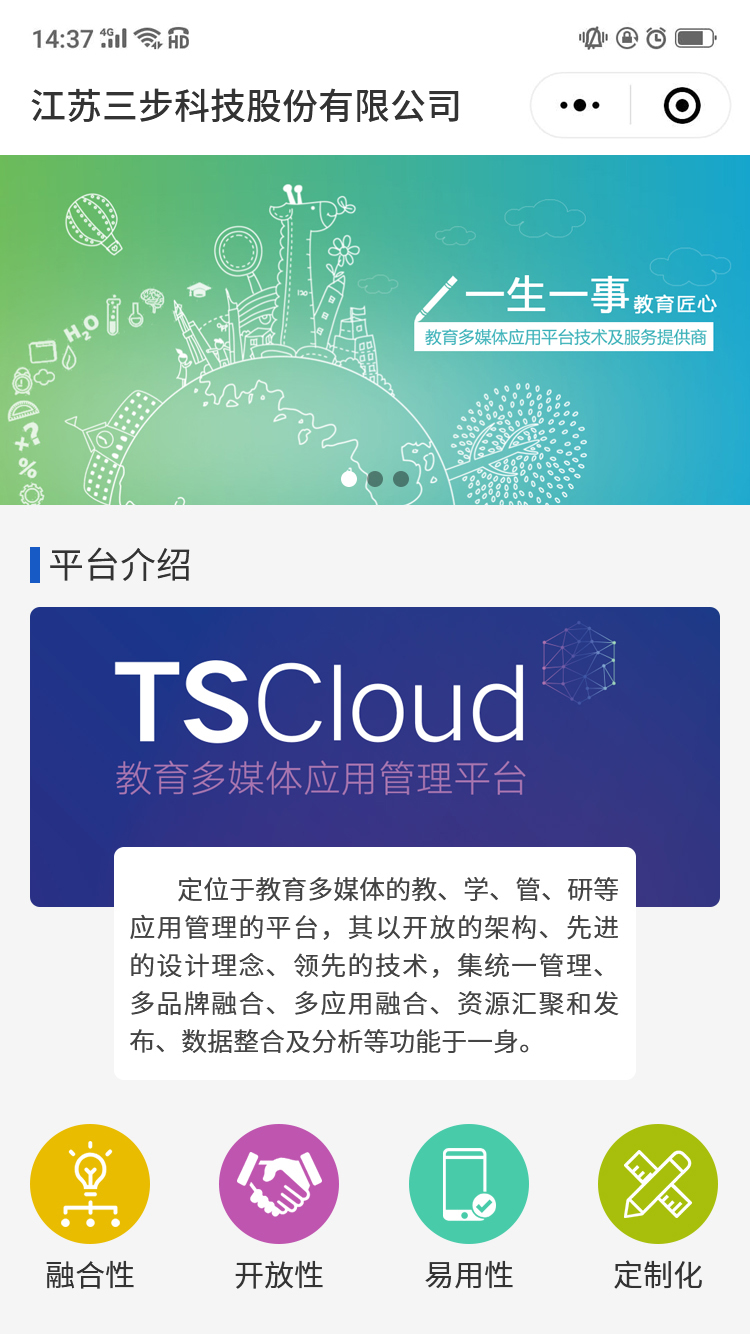
Task: Select the 开放性 handshake icon
Action: 279,1185
